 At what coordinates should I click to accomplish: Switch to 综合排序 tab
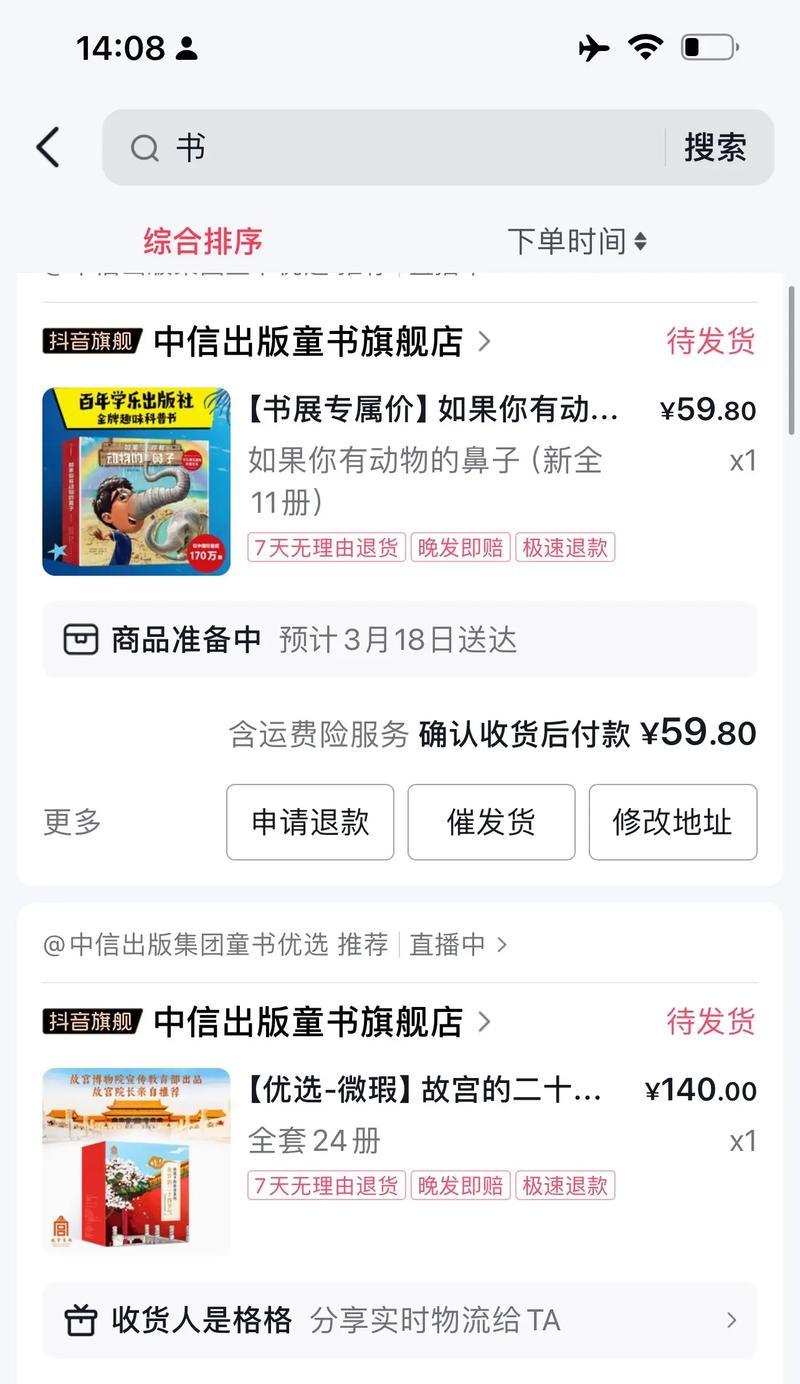(203, 241)
